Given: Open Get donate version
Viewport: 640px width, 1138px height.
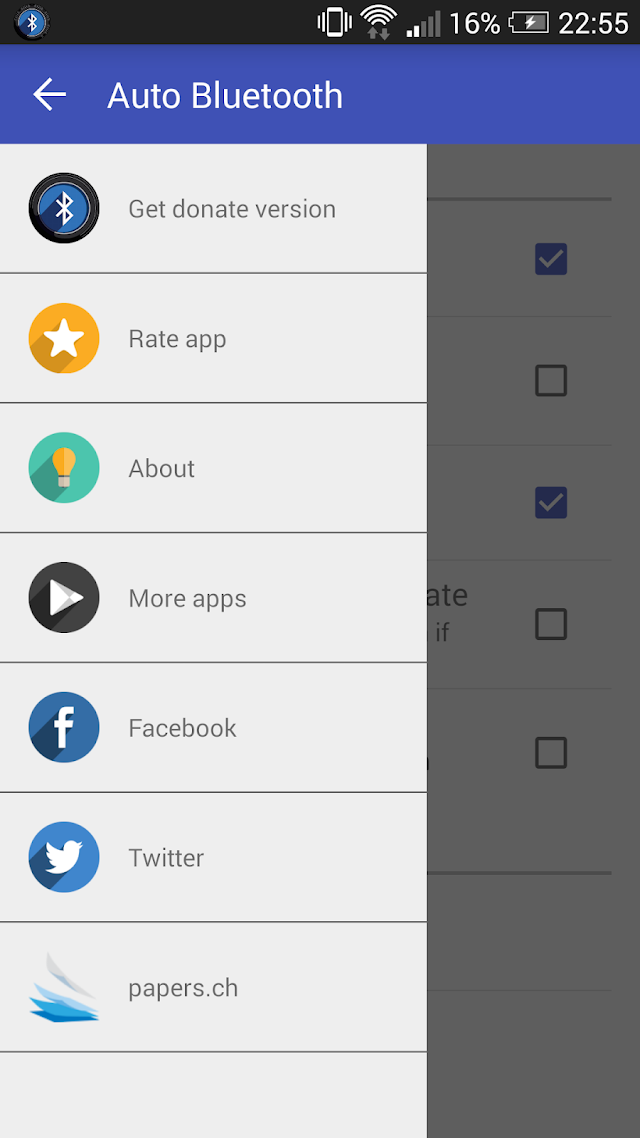Looking at the screenshot, I should pos(213,209).
